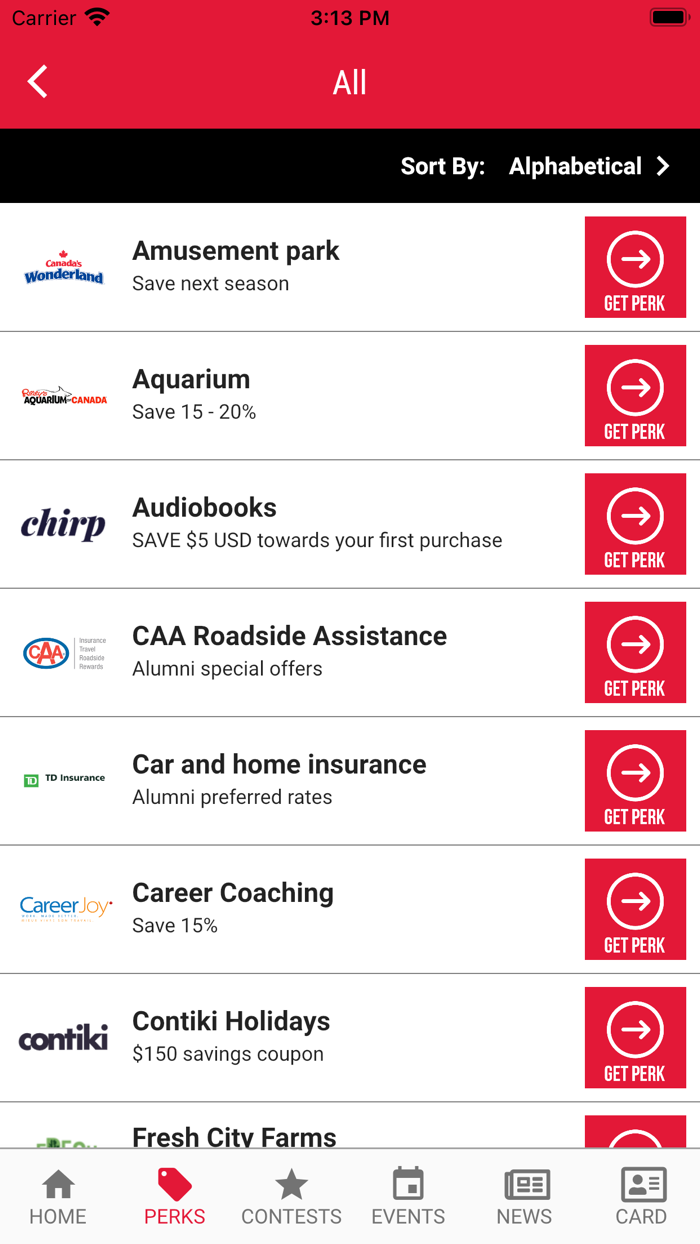Go to the Events tab
700x1244 pixels.
[x=408, y=1197]
